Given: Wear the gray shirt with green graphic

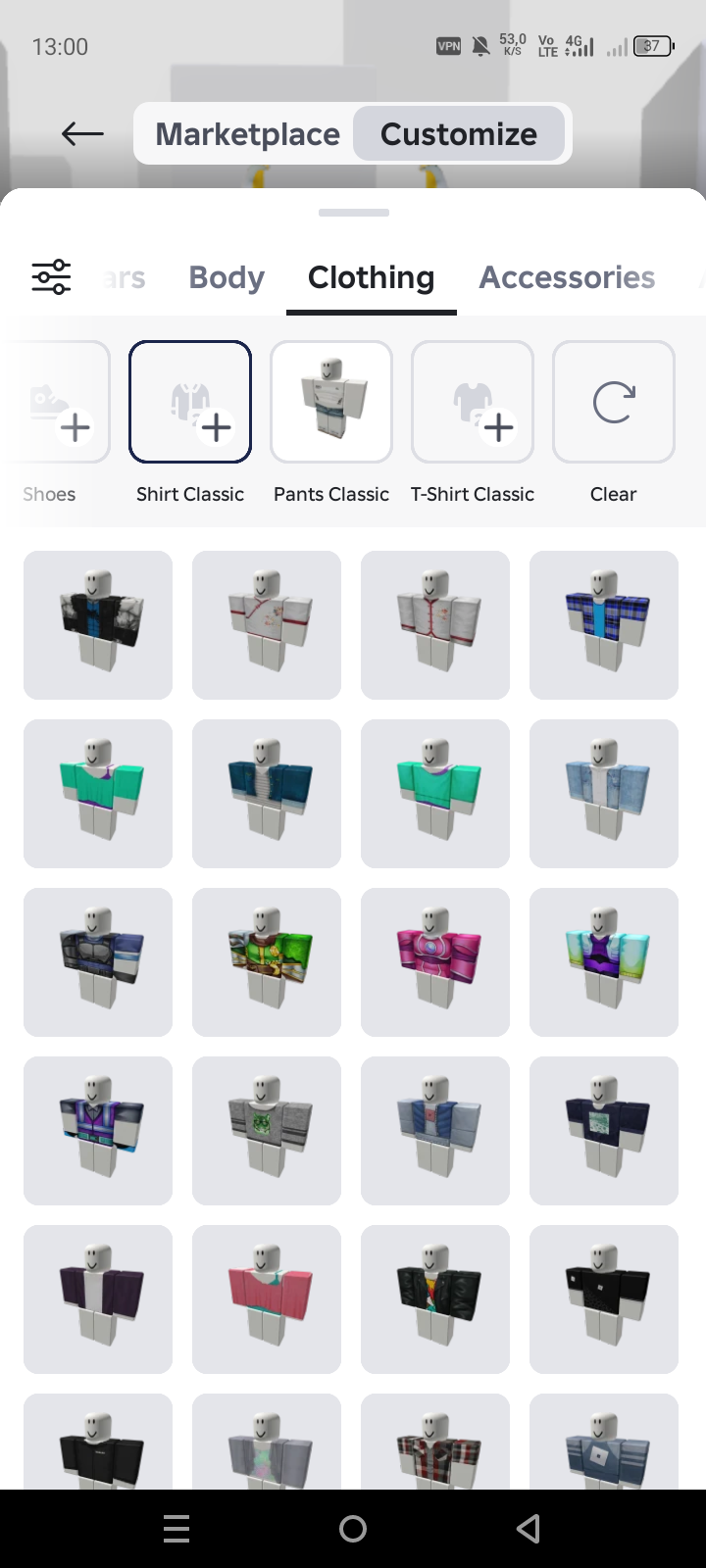Looking at the screenshot, I should pyautogui.click(x=267, y=1131).
